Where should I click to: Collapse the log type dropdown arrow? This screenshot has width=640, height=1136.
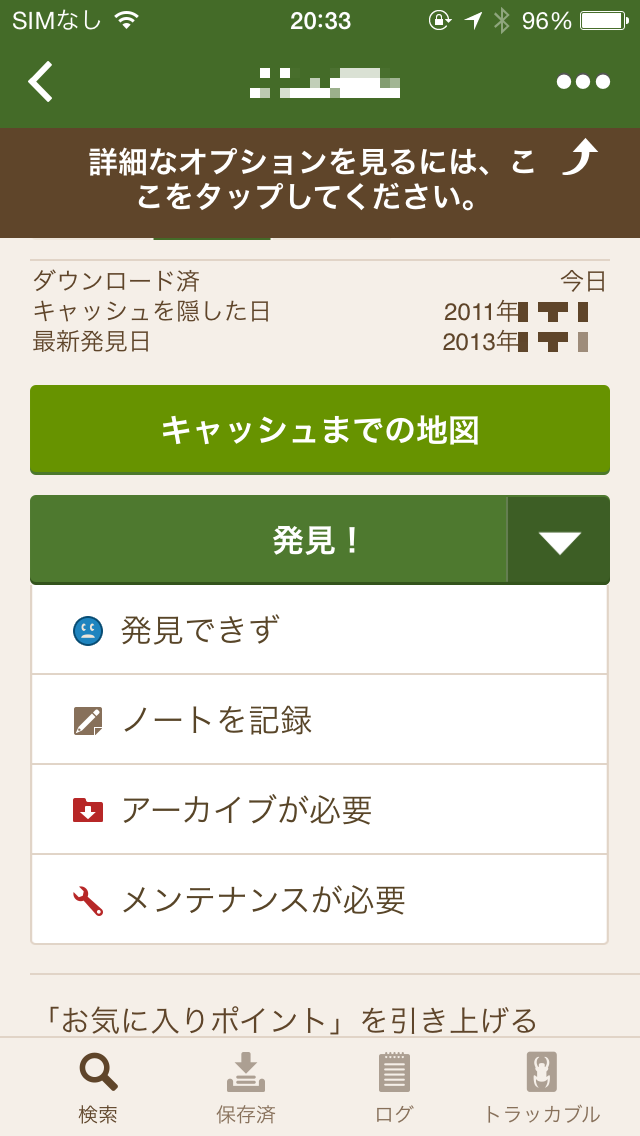pyautogui.click(x=559, y=541)
